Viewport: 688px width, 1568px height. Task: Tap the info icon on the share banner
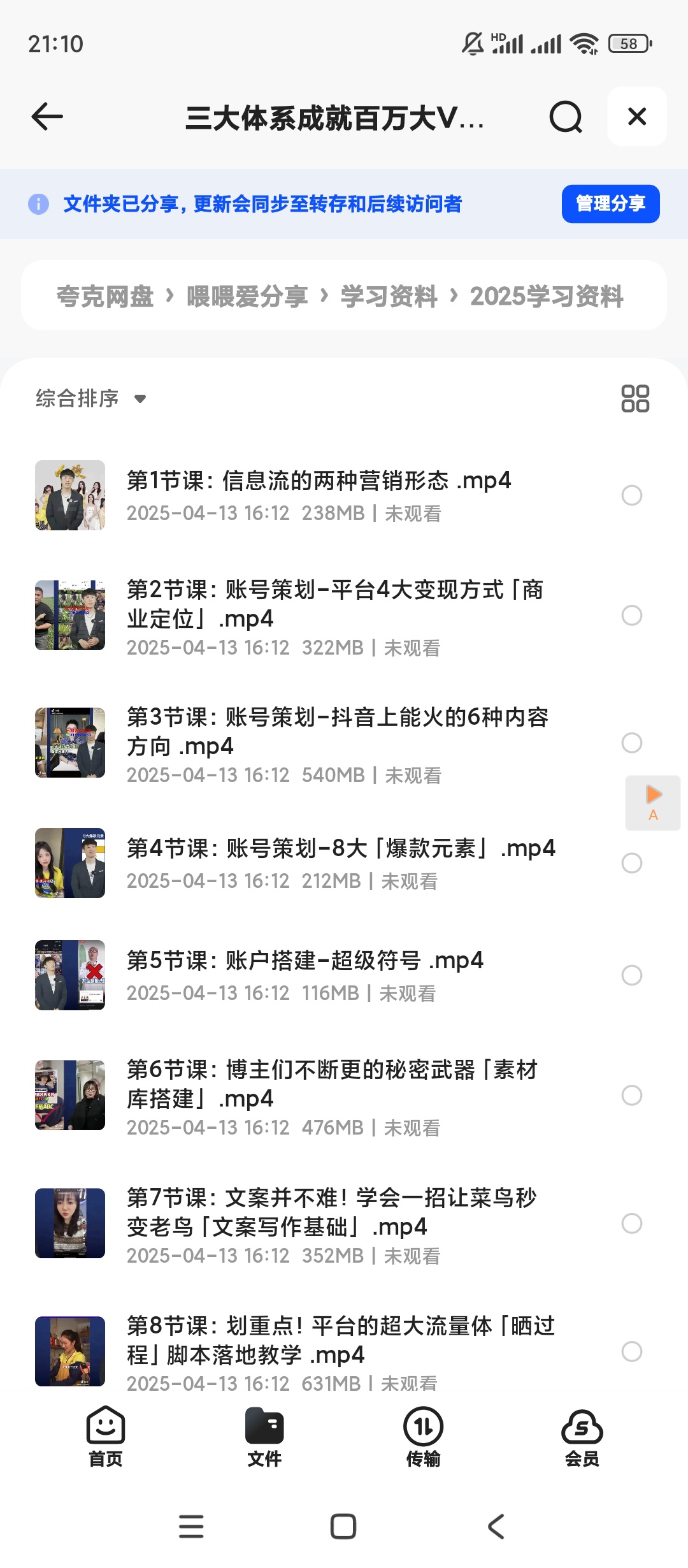coord(38,204)
